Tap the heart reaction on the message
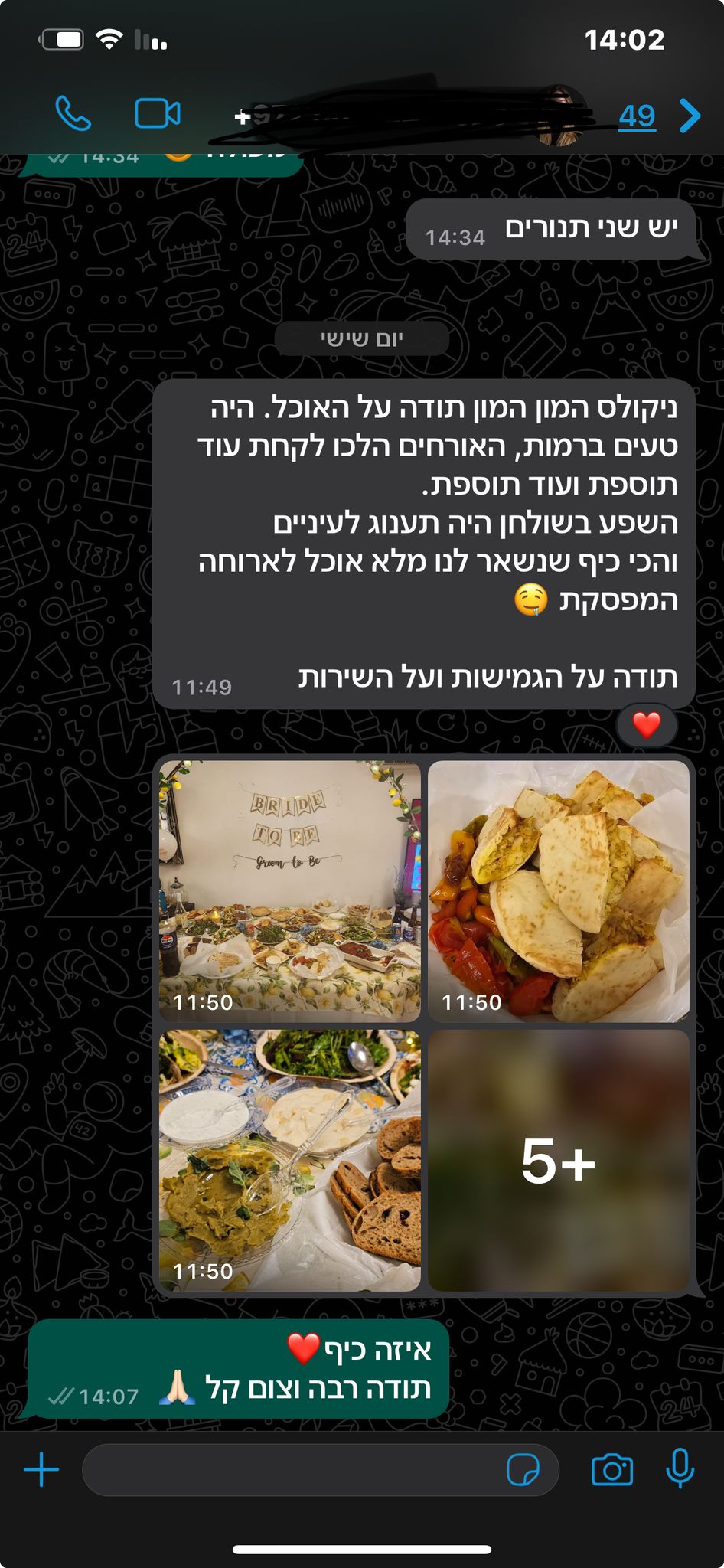724x1568 pixels. [x=647, y=724]
